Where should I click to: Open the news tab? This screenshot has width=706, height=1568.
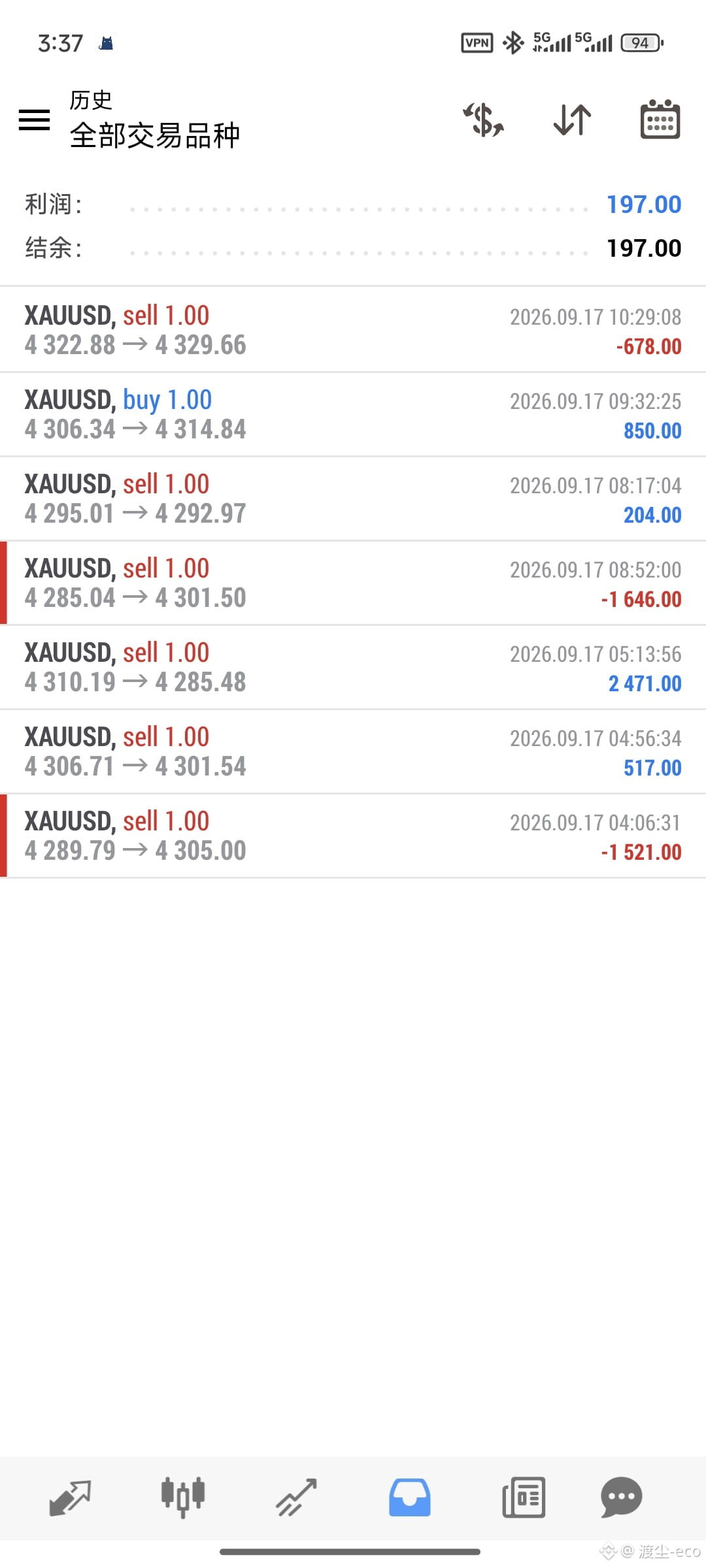coord(523,1497)
